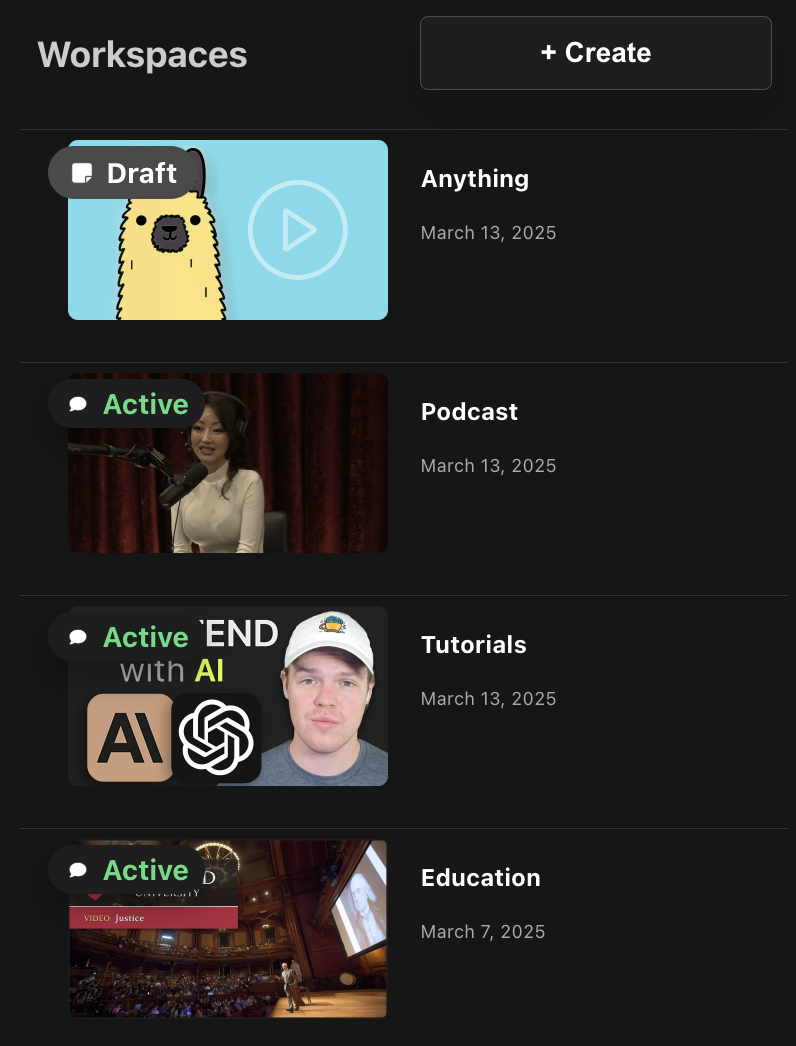
Task: Click the chat bubble icon on Podcast's Active badge
Action: pos(78,404)
